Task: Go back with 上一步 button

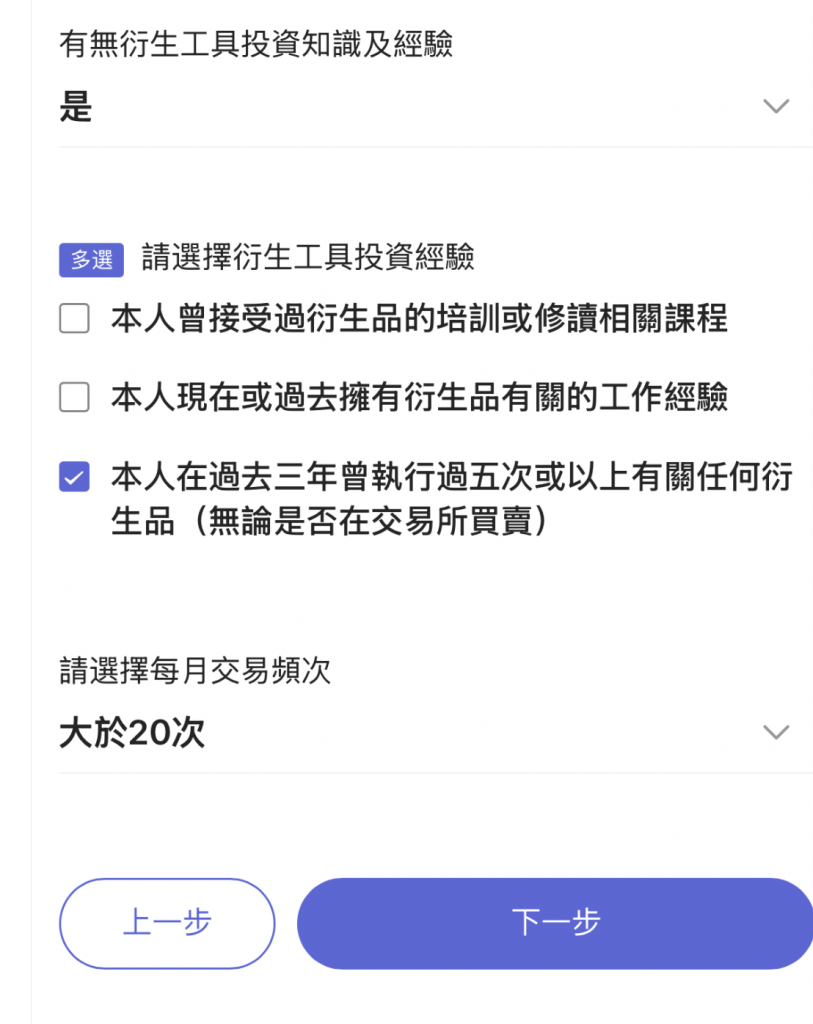Action: click(x=167, y=923)
